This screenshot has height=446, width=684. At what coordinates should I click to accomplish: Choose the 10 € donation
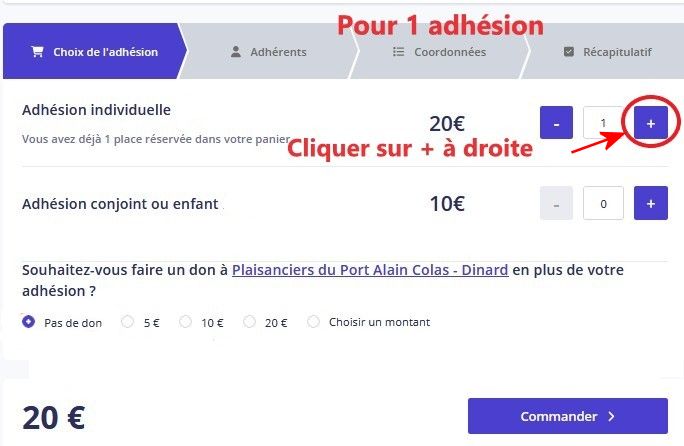tap(185, 322)
